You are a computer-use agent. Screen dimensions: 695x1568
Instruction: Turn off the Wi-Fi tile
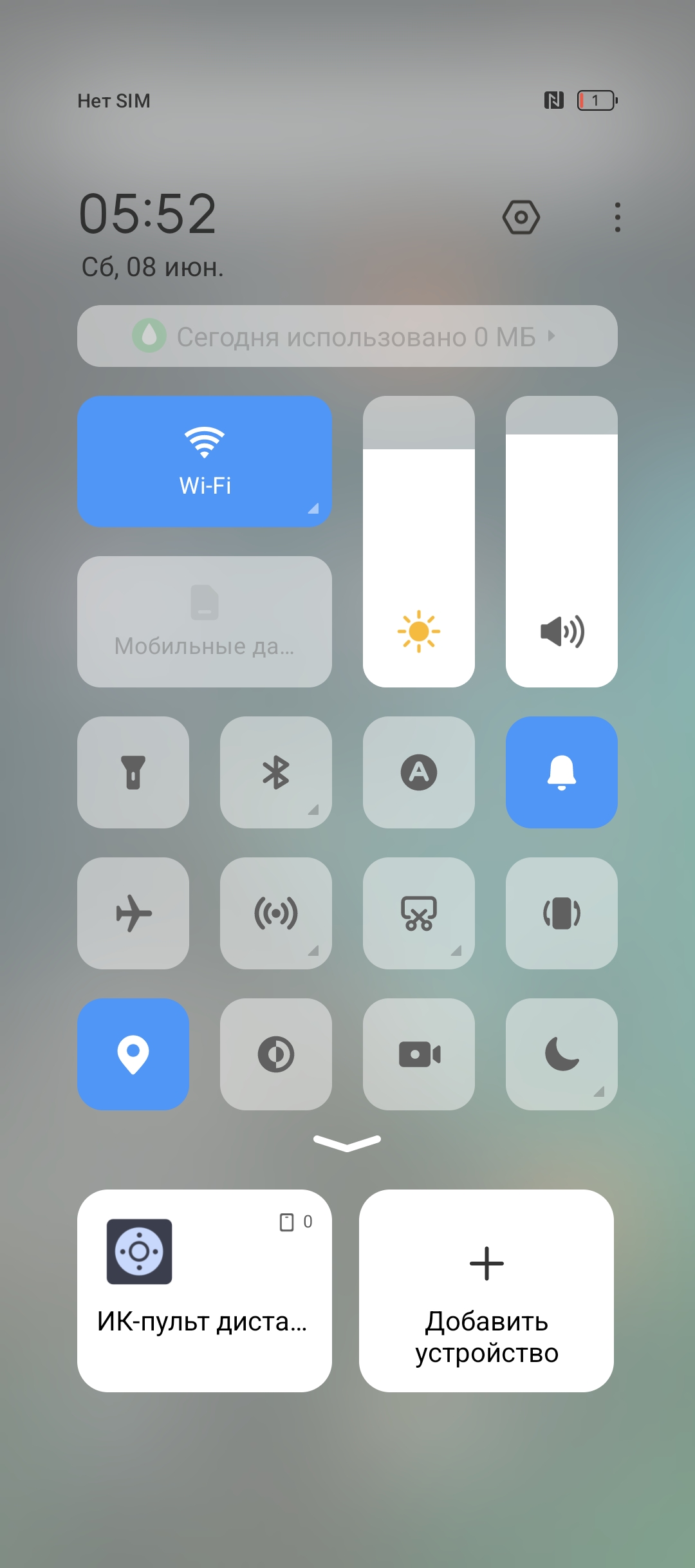coord(204,461)
